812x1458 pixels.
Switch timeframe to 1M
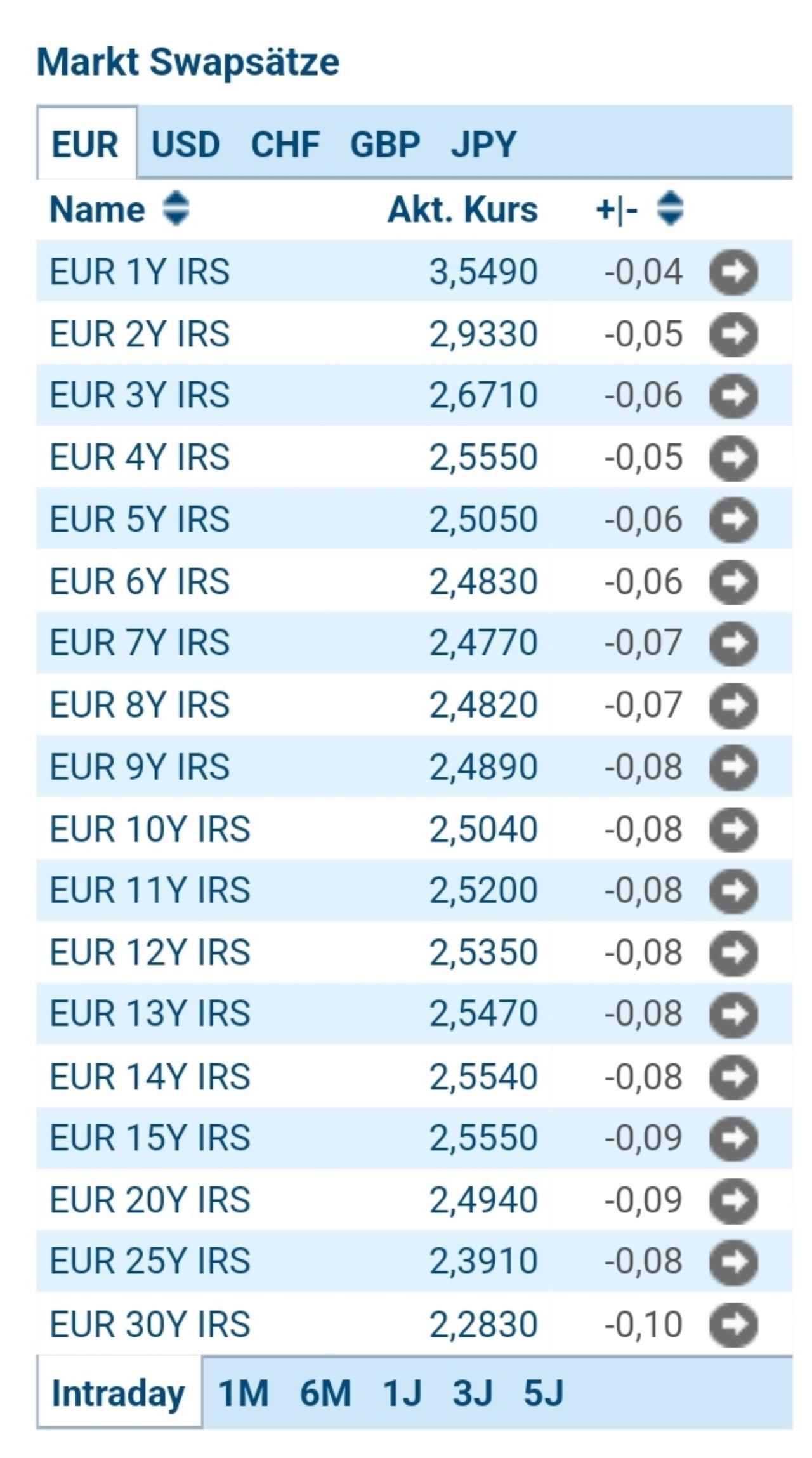coord(244,1393)
